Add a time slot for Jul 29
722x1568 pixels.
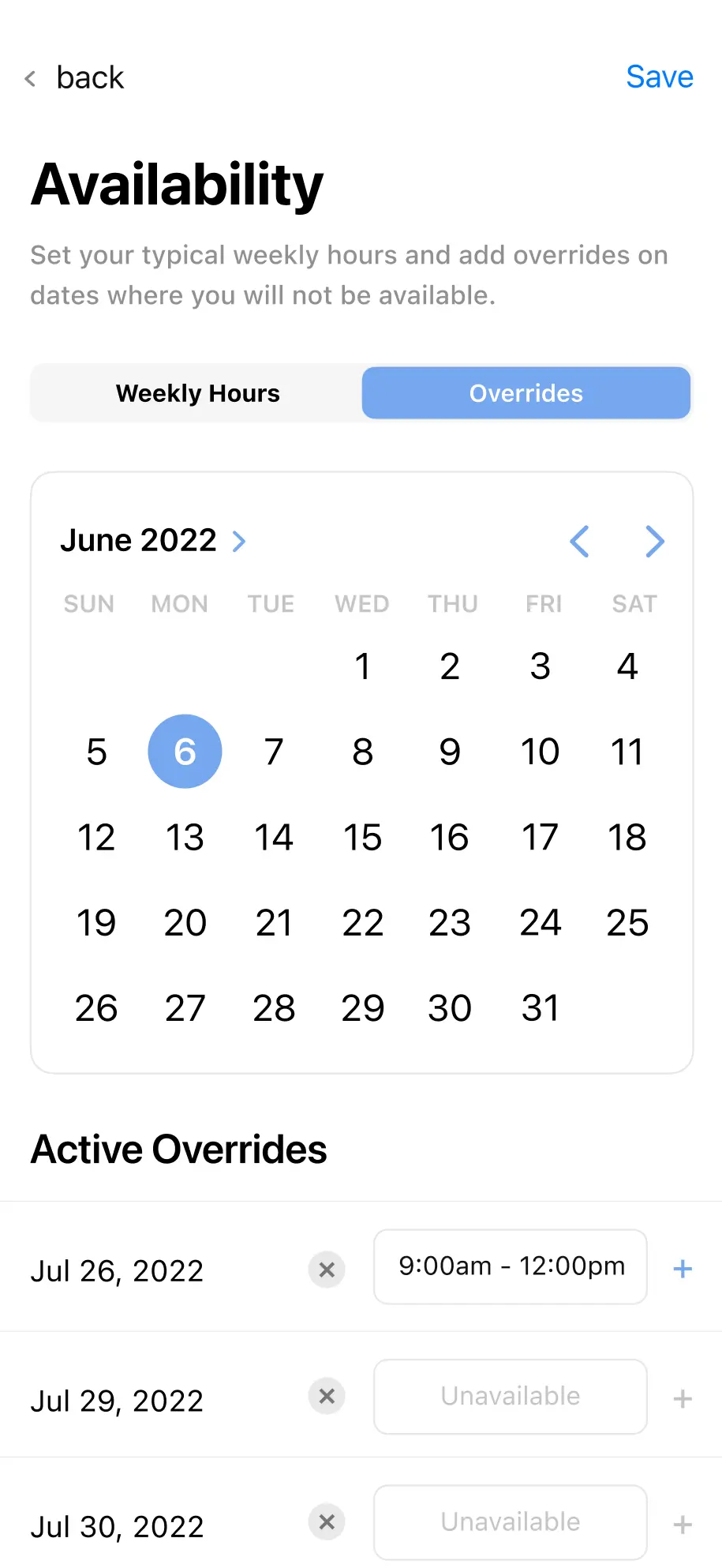683,1399
